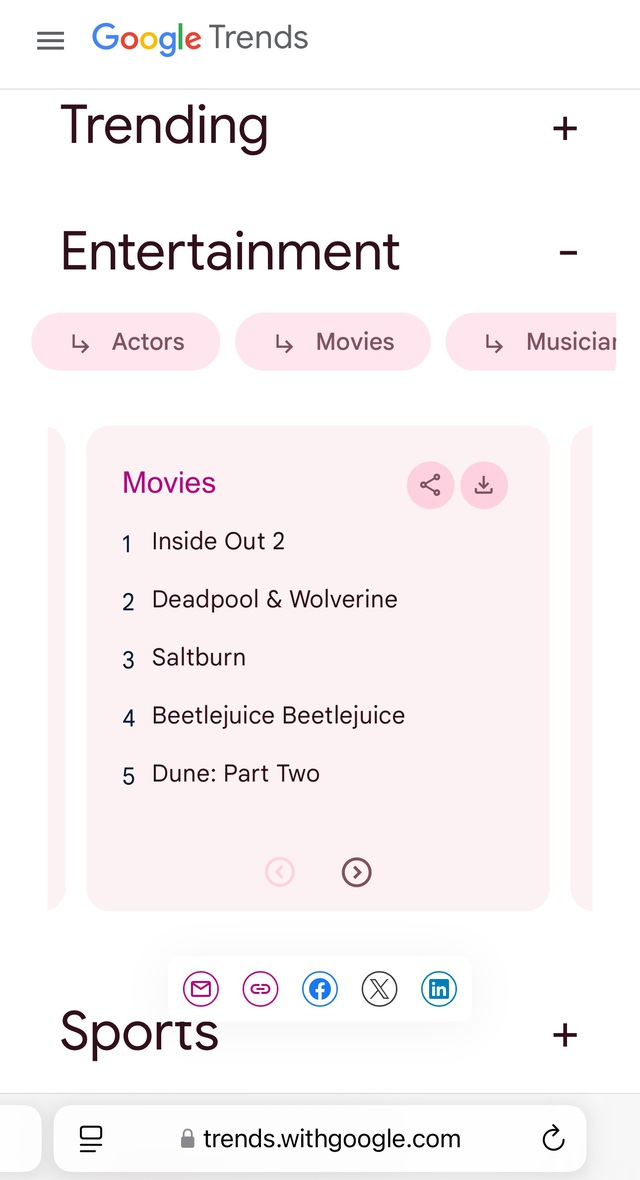Open the hamburger navigation menu

click(50, 41)
